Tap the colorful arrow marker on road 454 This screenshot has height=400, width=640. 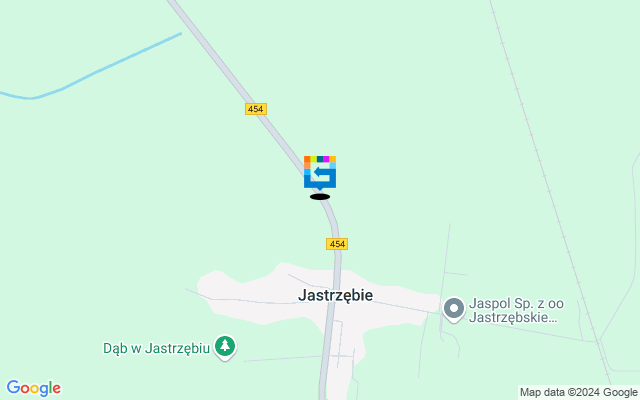pos(320,172)
